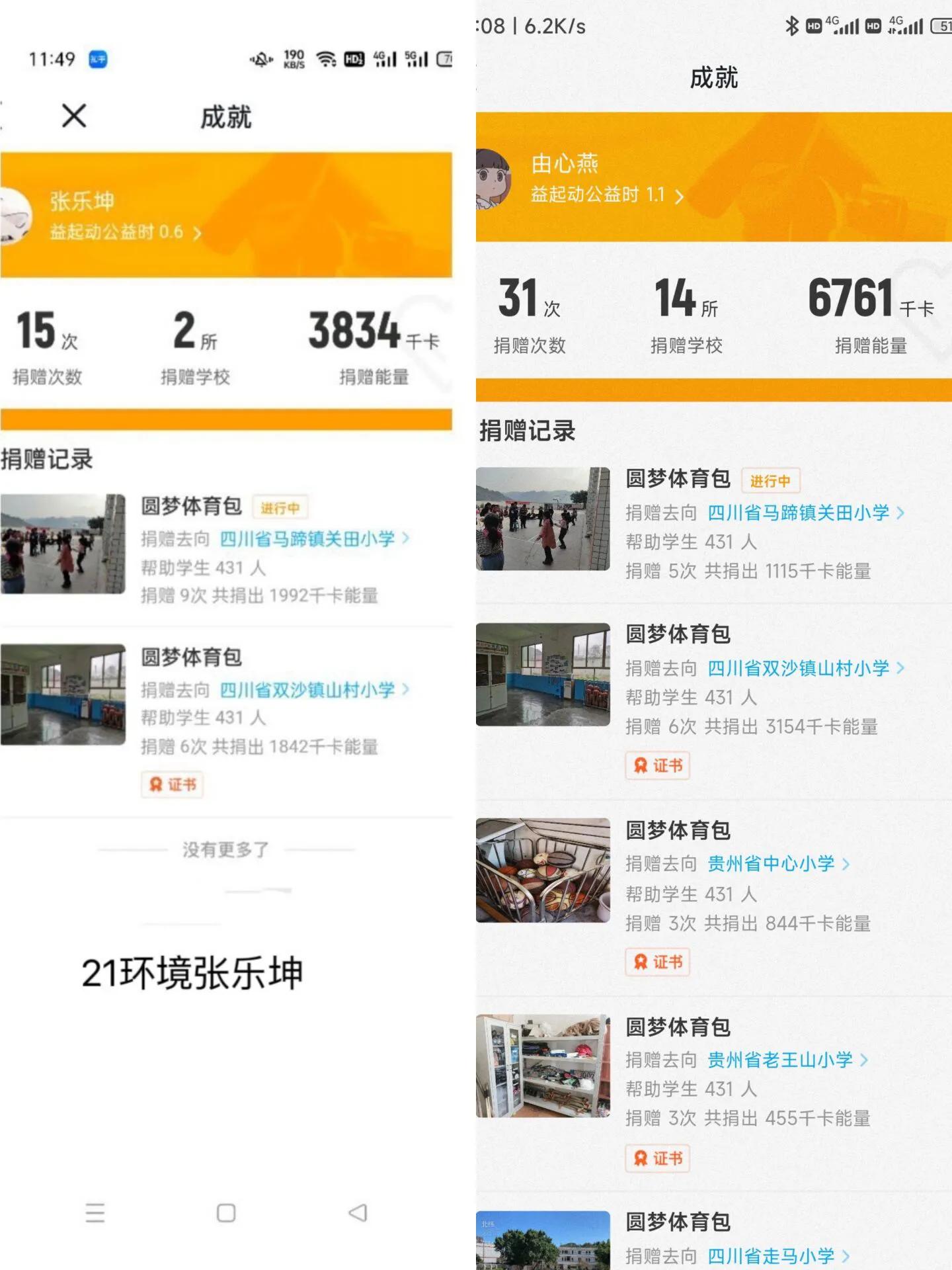The height and width of the screenshot is (1270, 952).
Task: Tap the 进行中 tag beside right 圆梦体育包
Action: (772, 481)
